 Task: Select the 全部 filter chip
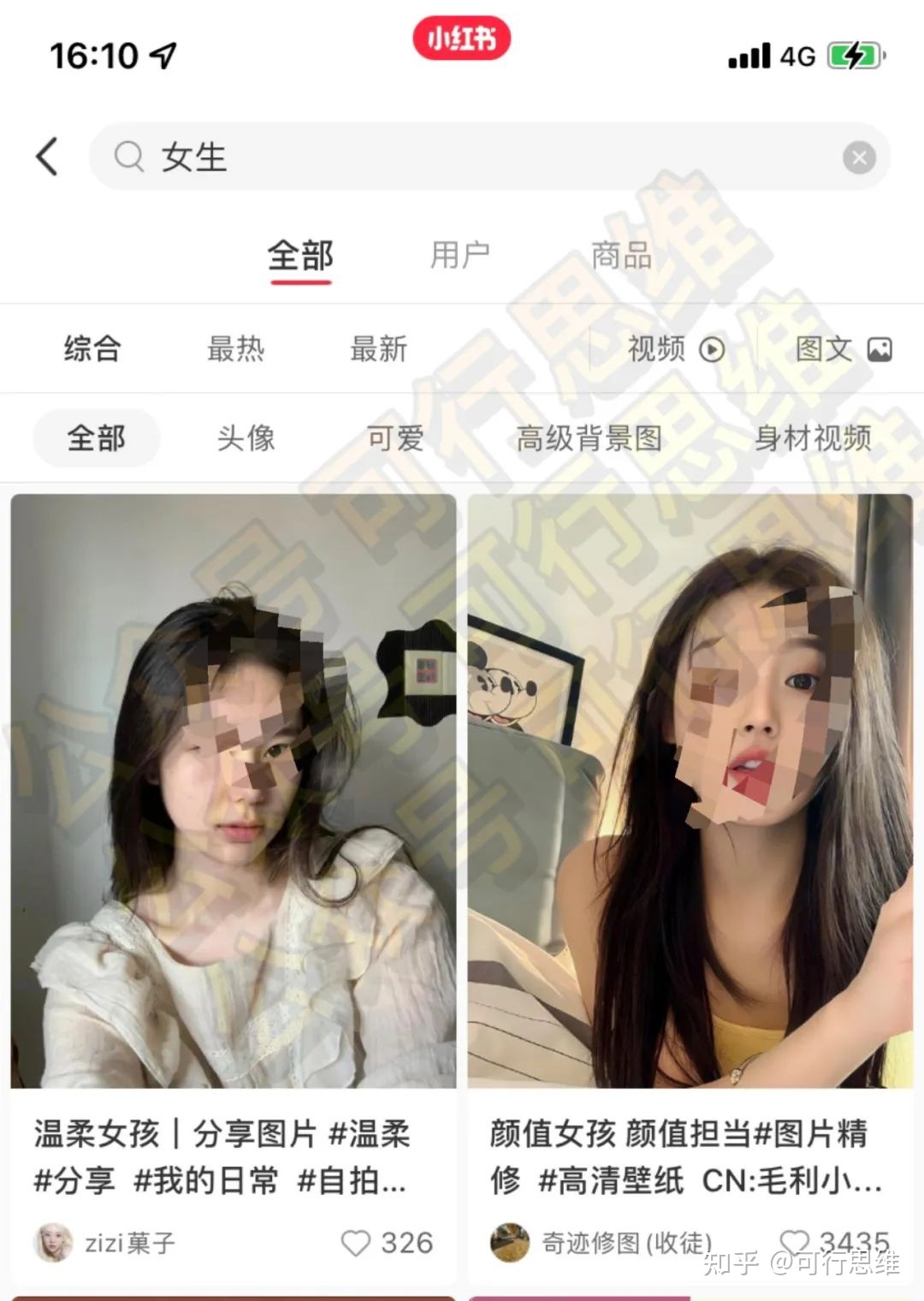click(96, 438)
